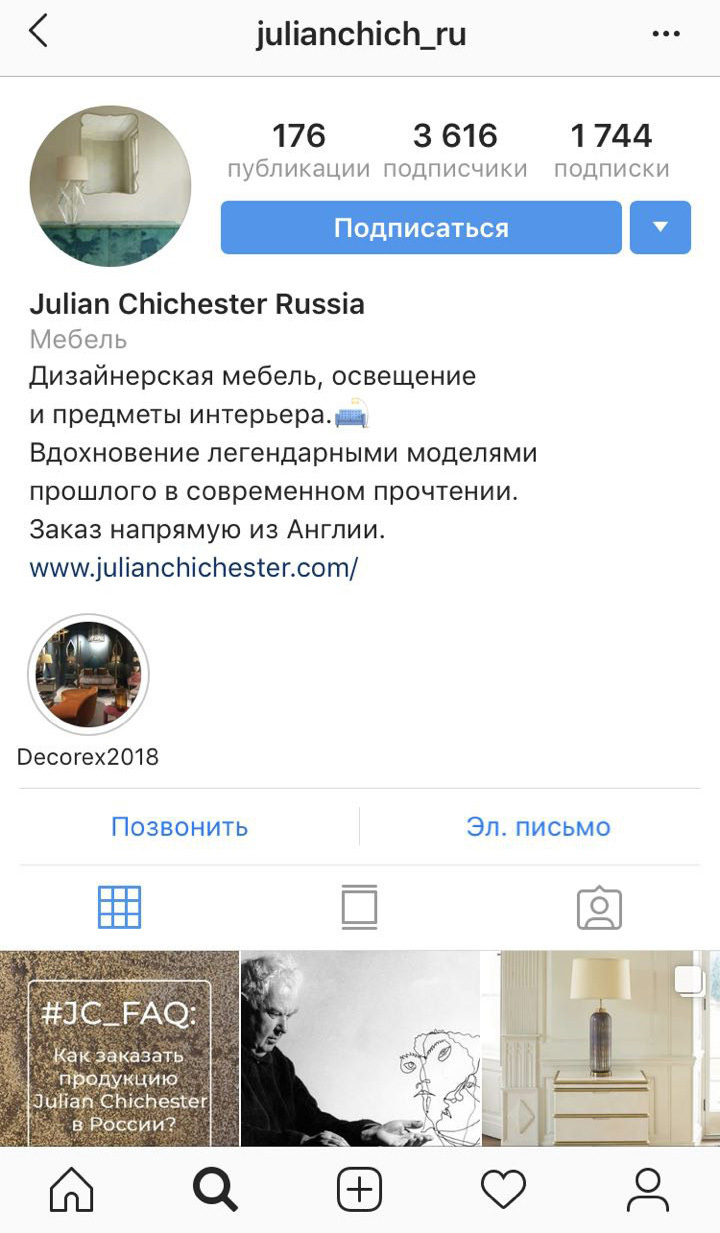Open the search and explore tab

click(215, 1190)
